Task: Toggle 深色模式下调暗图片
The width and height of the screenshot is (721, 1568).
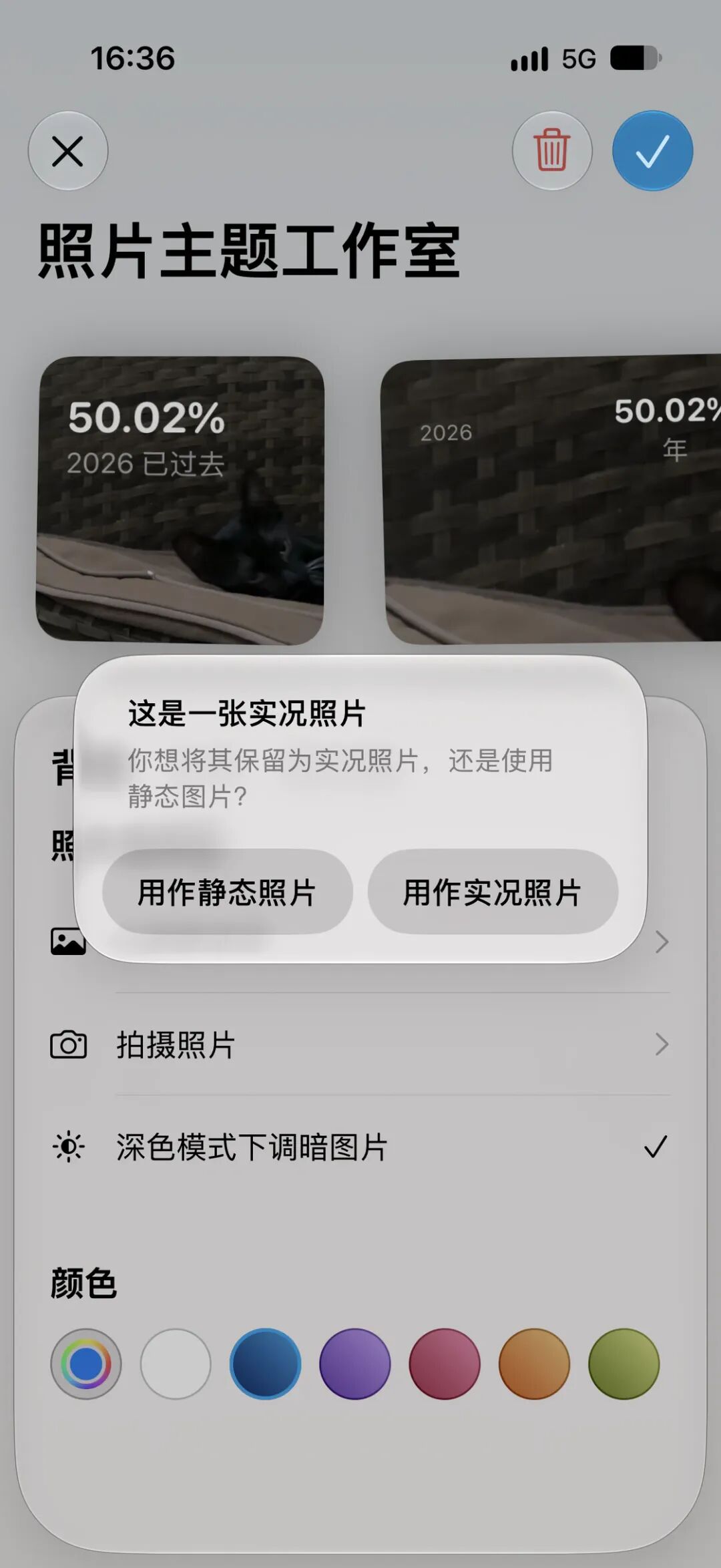Action: coord(360,1147)
